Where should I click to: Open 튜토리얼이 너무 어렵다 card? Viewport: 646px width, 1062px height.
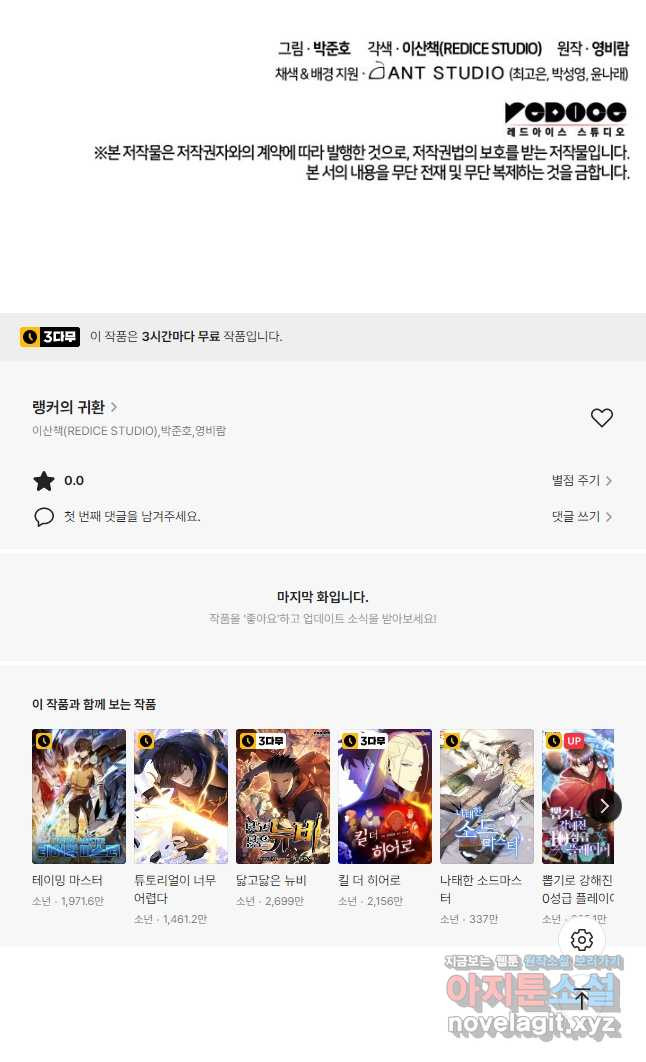click(x=181, y=796)
